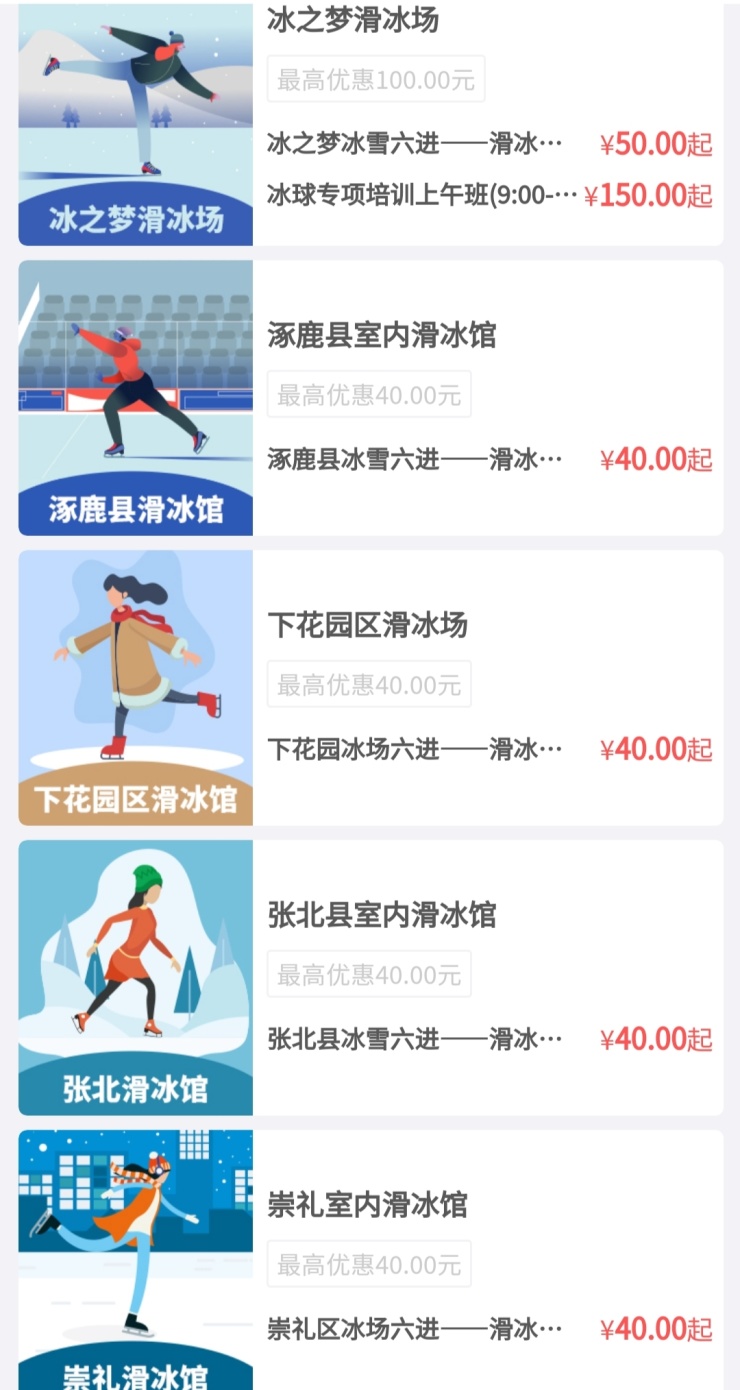The width and height of the screenshot is (740, 1390).
Task: Open the 崇礼室内滑冰馆 card
Action: [370, 1260]
